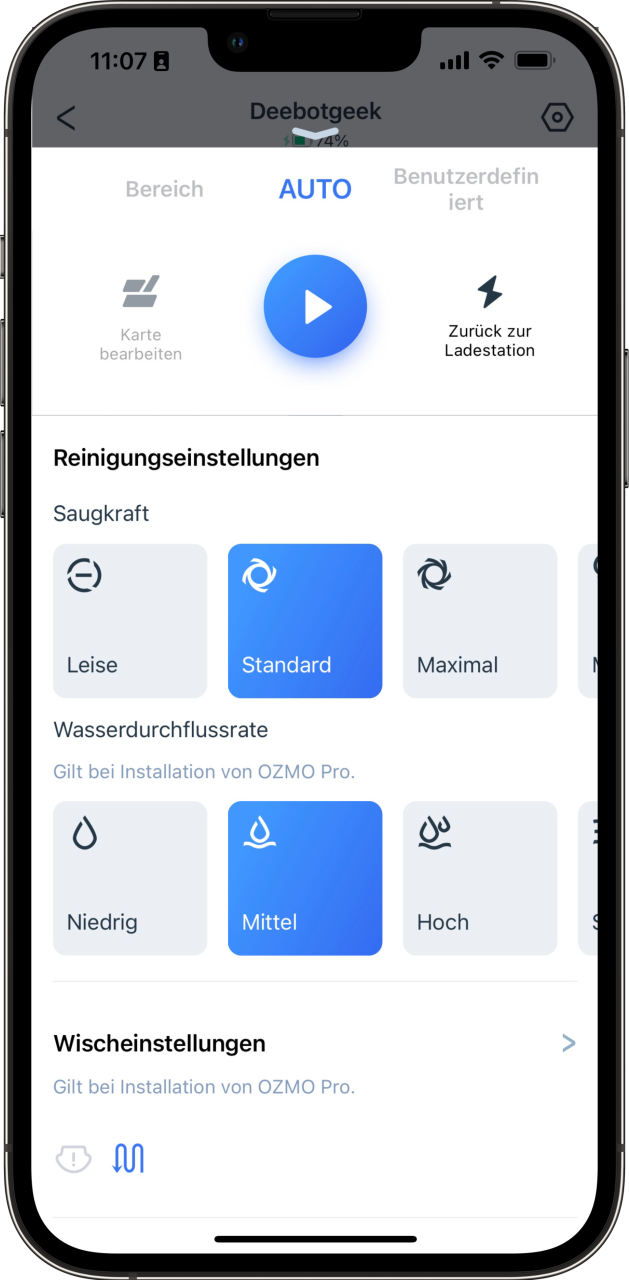
Task: Select Maximal suction power
Action: tap(480, 621)
